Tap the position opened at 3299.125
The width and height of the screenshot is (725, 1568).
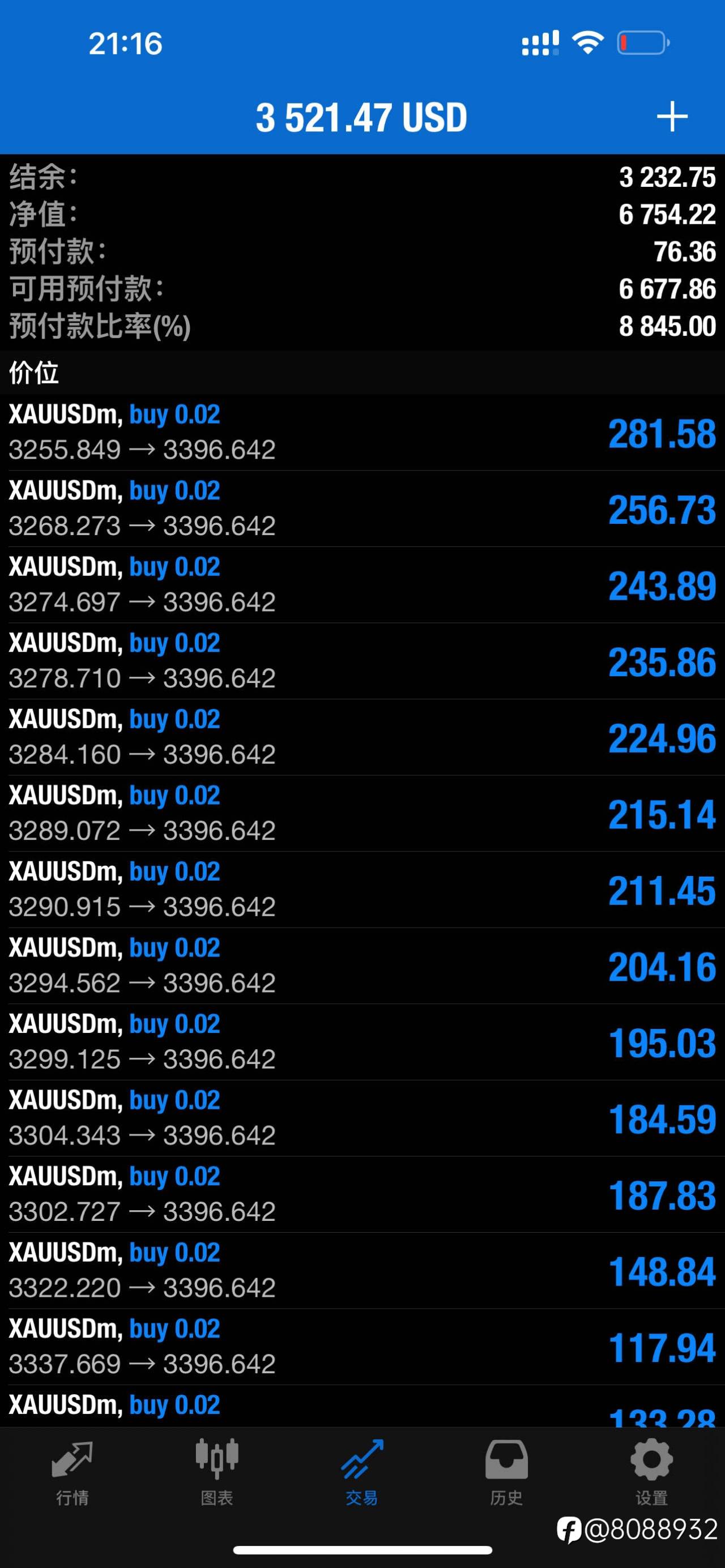[x=362, y=1041]
